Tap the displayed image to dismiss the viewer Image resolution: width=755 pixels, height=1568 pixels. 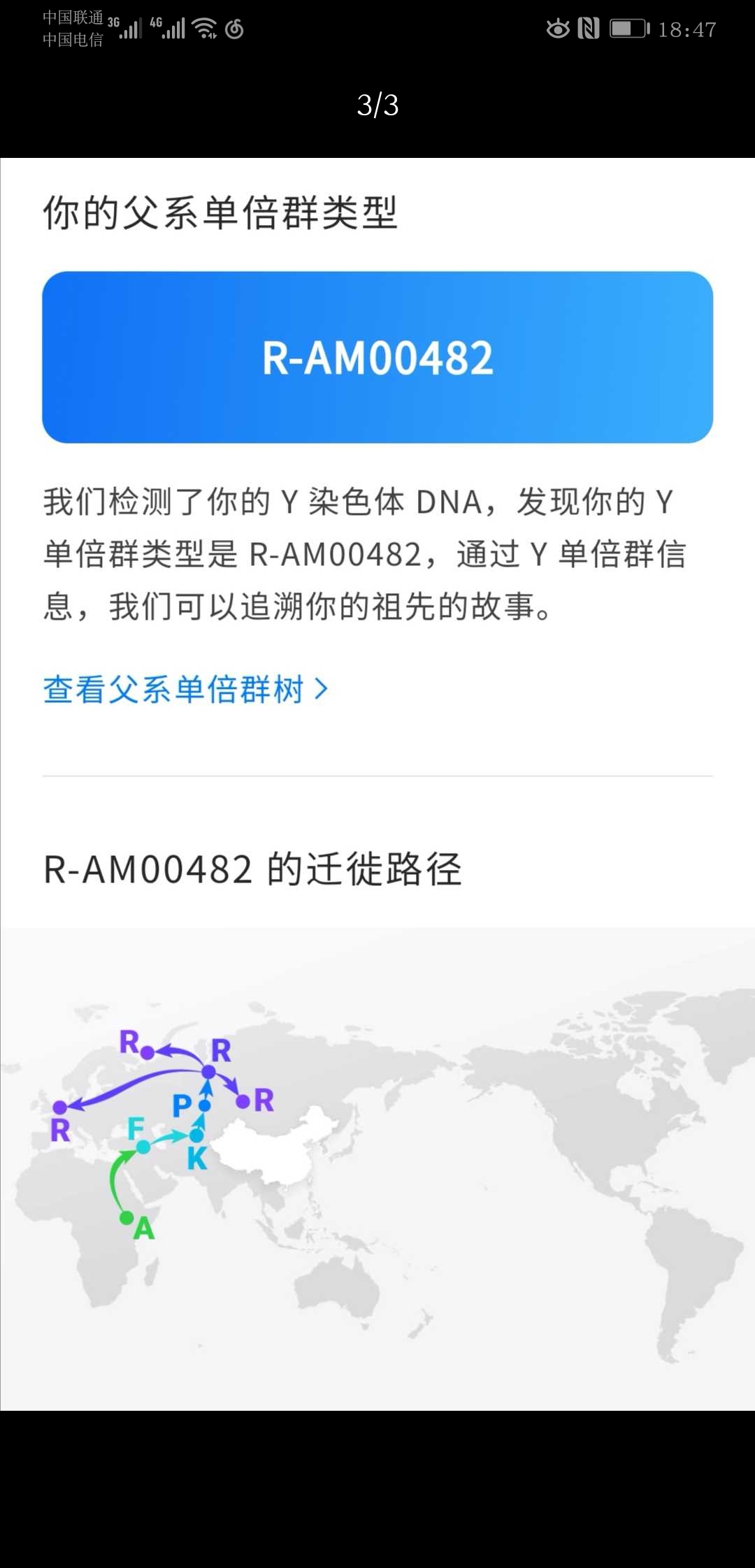point(377,784)
